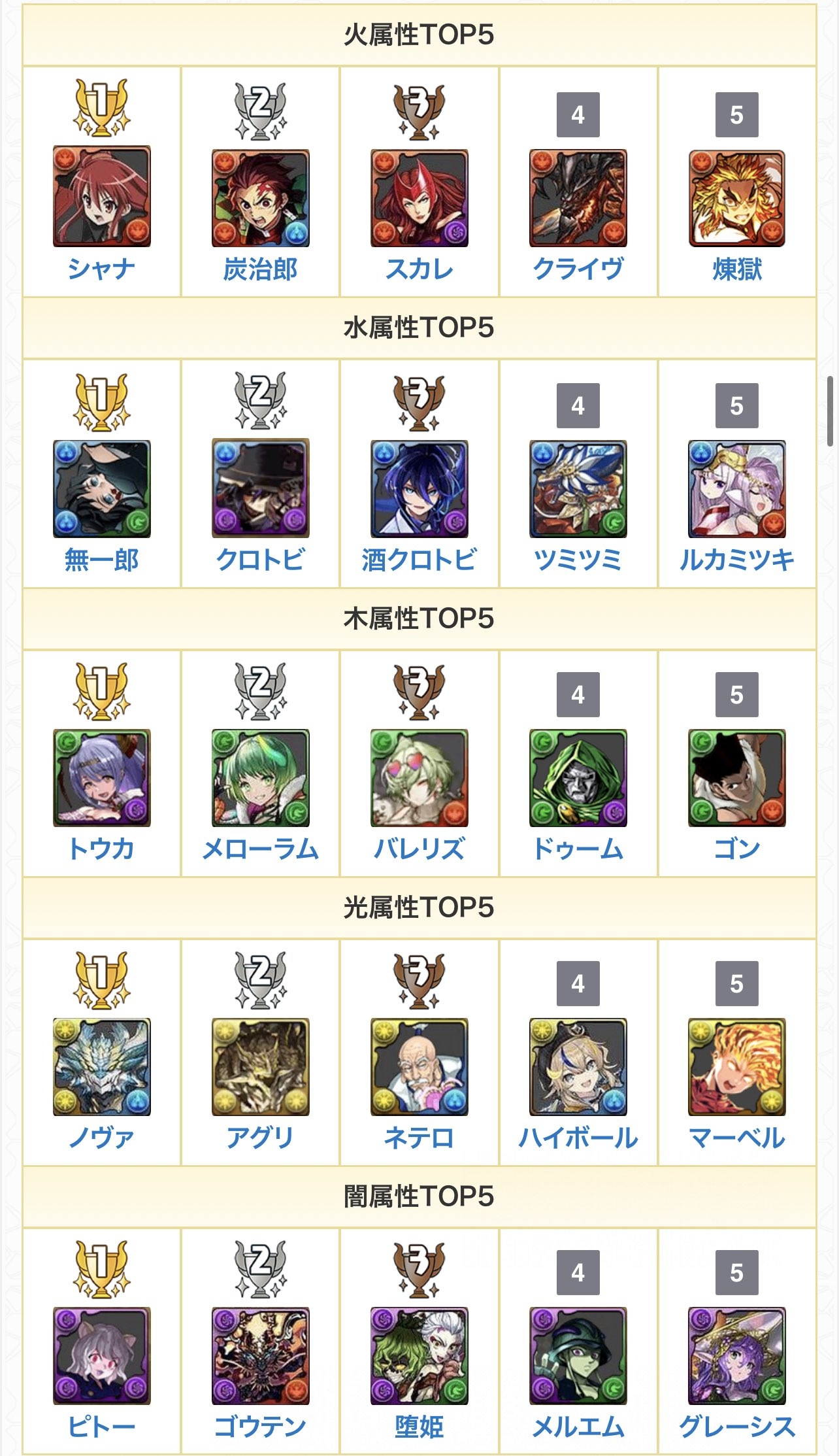The image size is (839, 1456).
Task: View クライヴ details
Action: pyautogui.click(x=578, y=269)
